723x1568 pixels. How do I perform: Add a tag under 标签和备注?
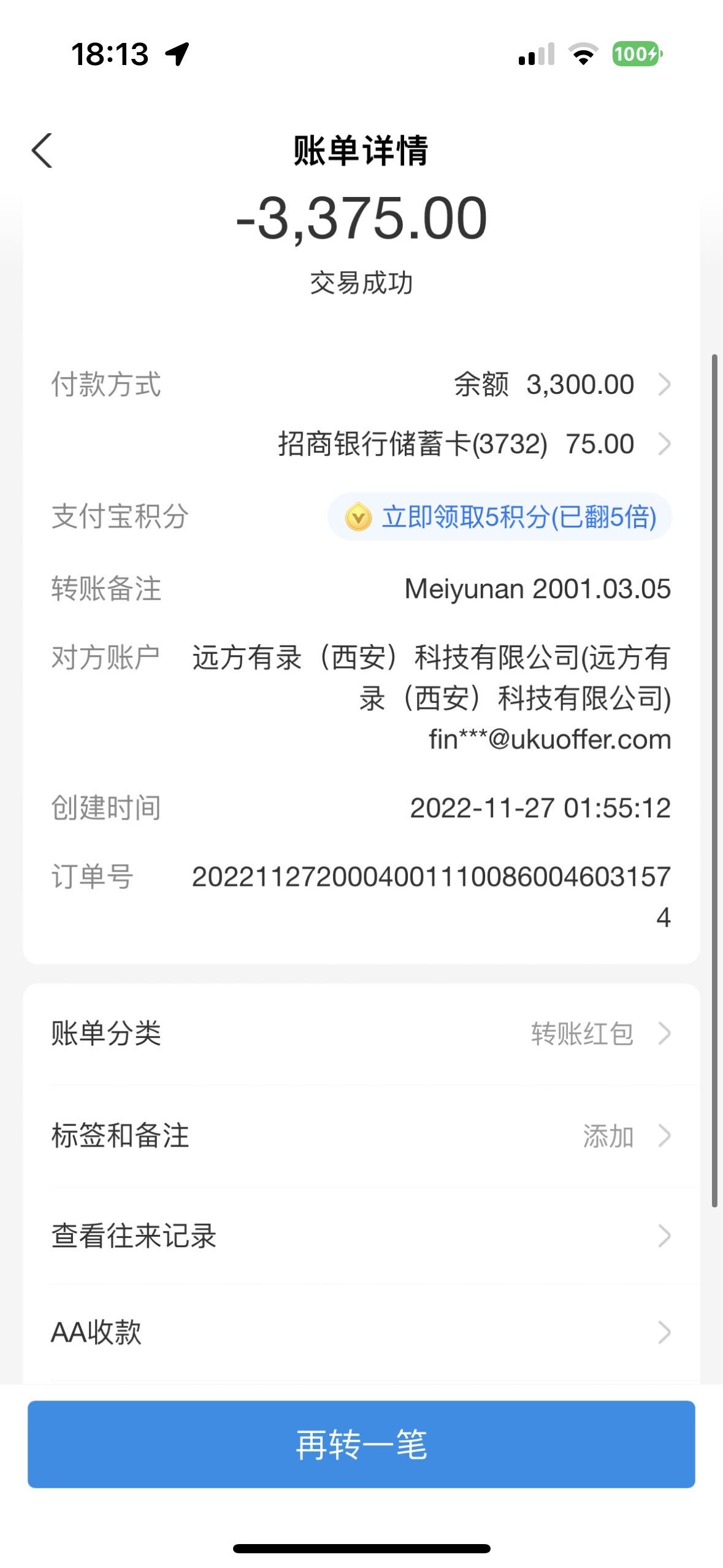361,1136
